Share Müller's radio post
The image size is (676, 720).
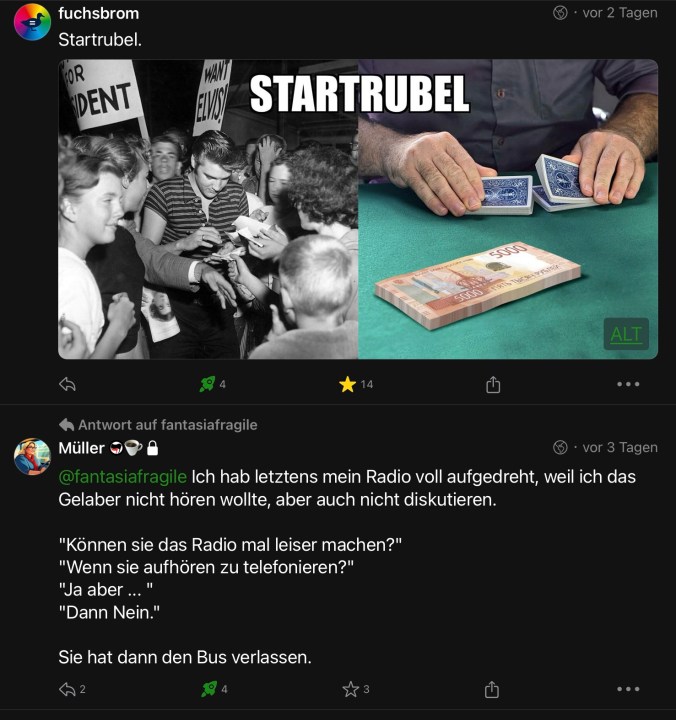492,689
